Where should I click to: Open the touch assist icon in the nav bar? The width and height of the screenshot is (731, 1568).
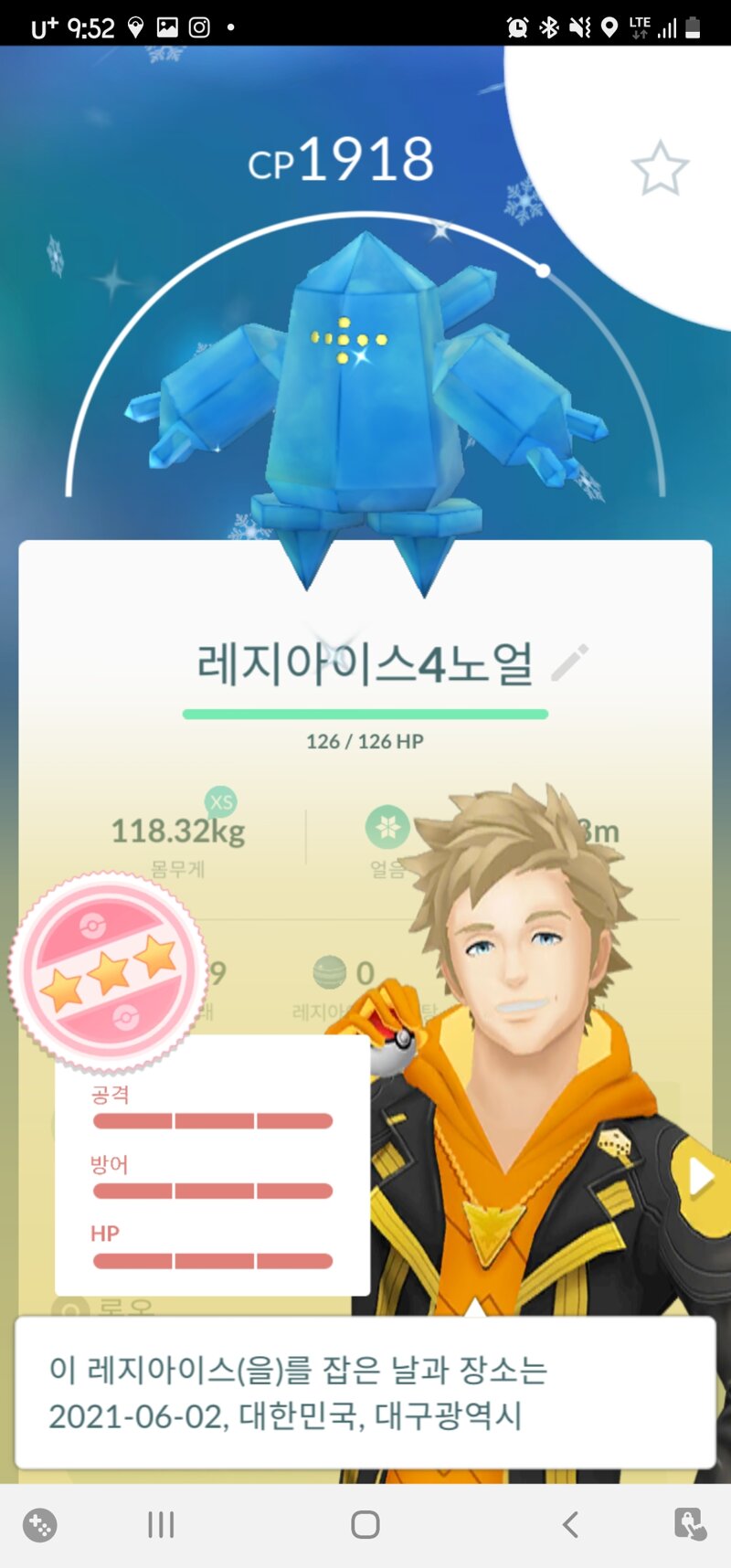click(690, 1524)
